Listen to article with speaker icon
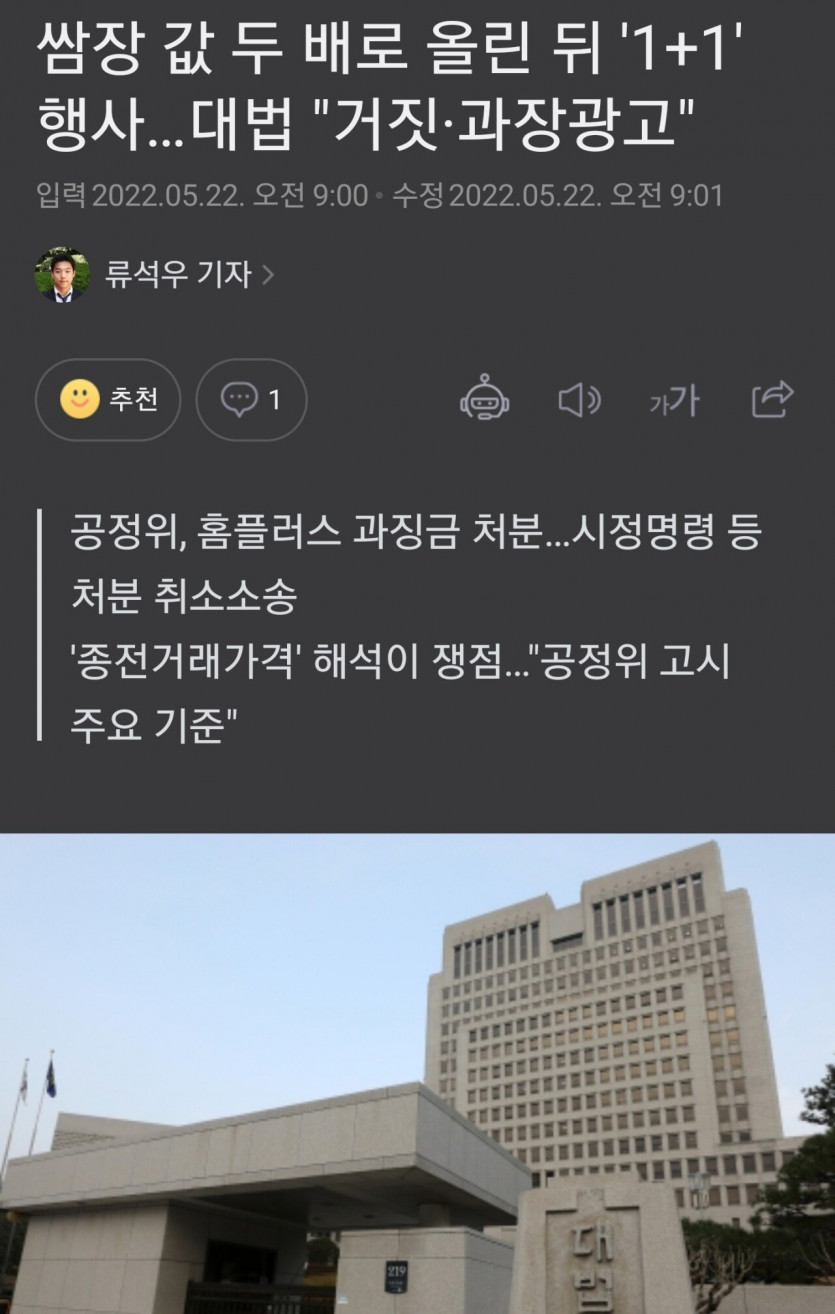Screen dimensions: 835x1314 pyautogui.click(x=578, y=401)
